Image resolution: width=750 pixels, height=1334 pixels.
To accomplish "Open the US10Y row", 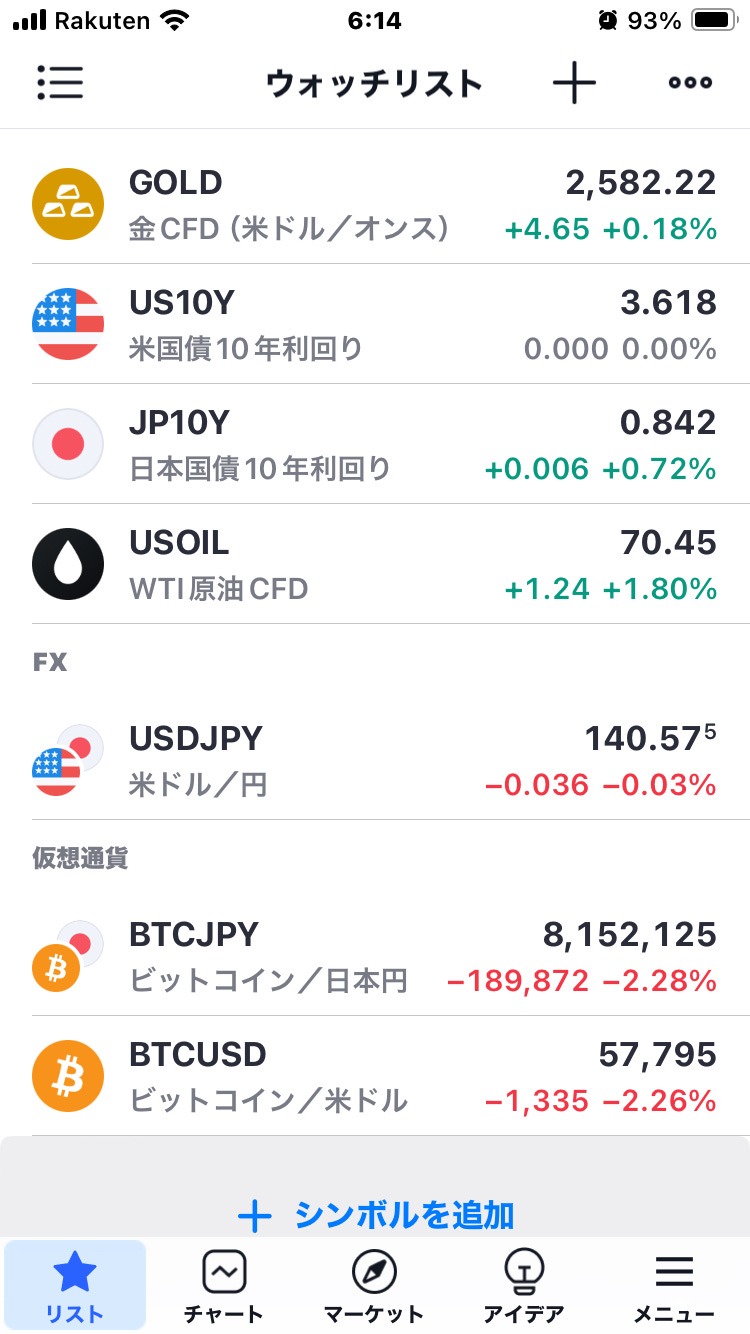I will (375, 324).
